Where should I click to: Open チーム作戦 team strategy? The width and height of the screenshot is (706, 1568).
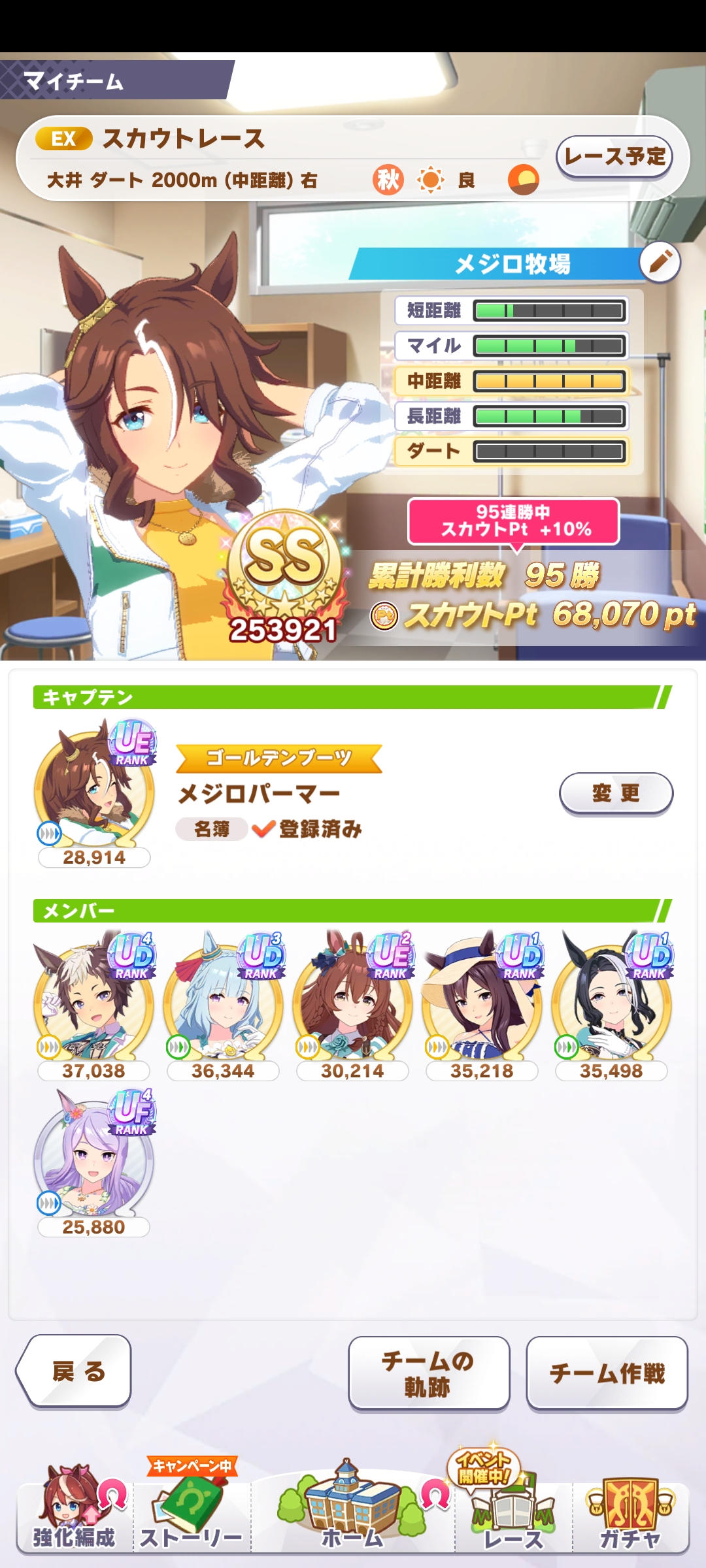pos(607,1372)
